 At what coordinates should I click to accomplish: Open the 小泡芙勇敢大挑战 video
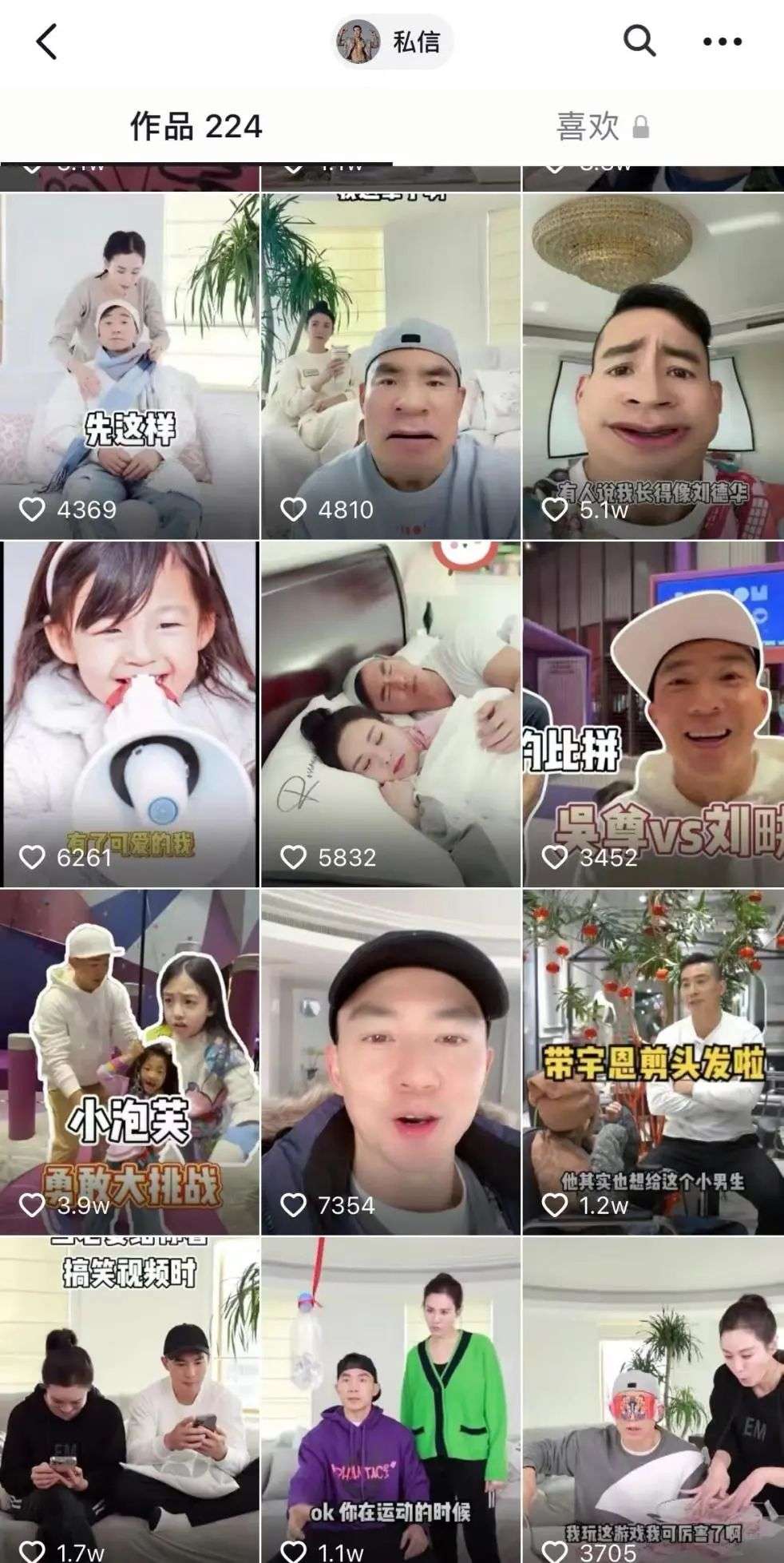tap(129, 1062)
